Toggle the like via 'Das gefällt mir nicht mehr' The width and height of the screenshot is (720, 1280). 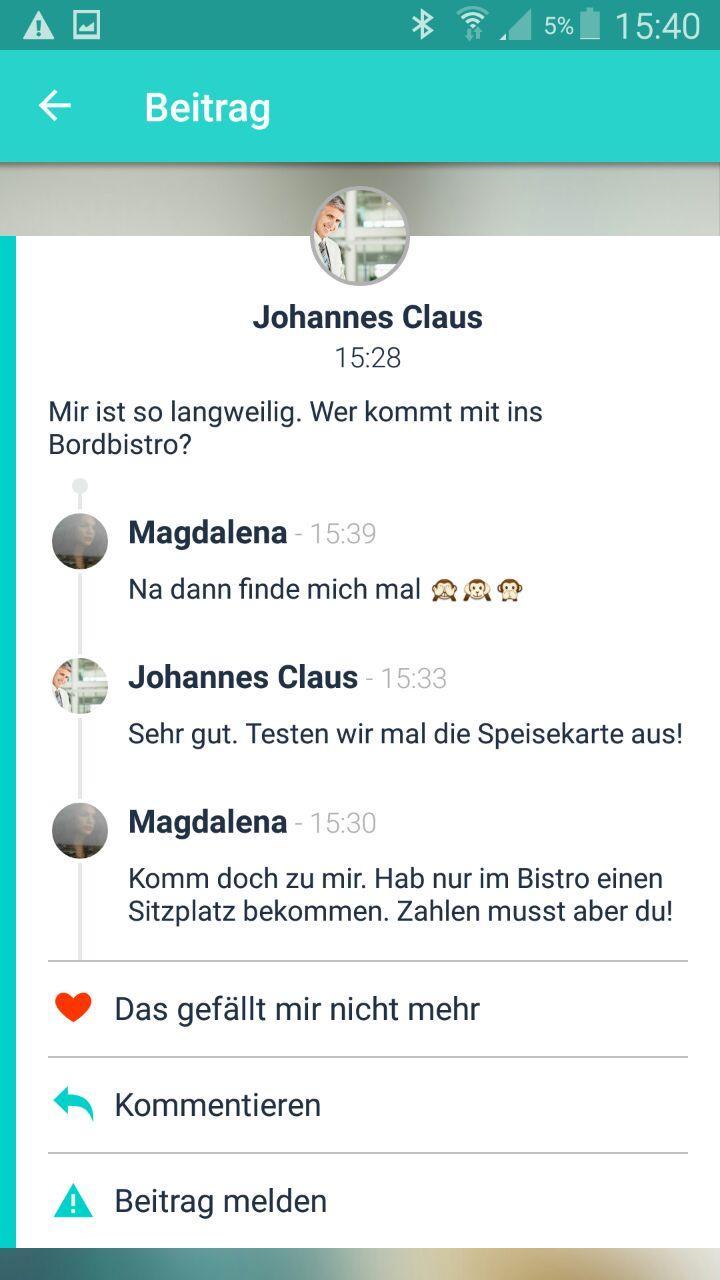pyautogui.click(x=298, y=1009)
